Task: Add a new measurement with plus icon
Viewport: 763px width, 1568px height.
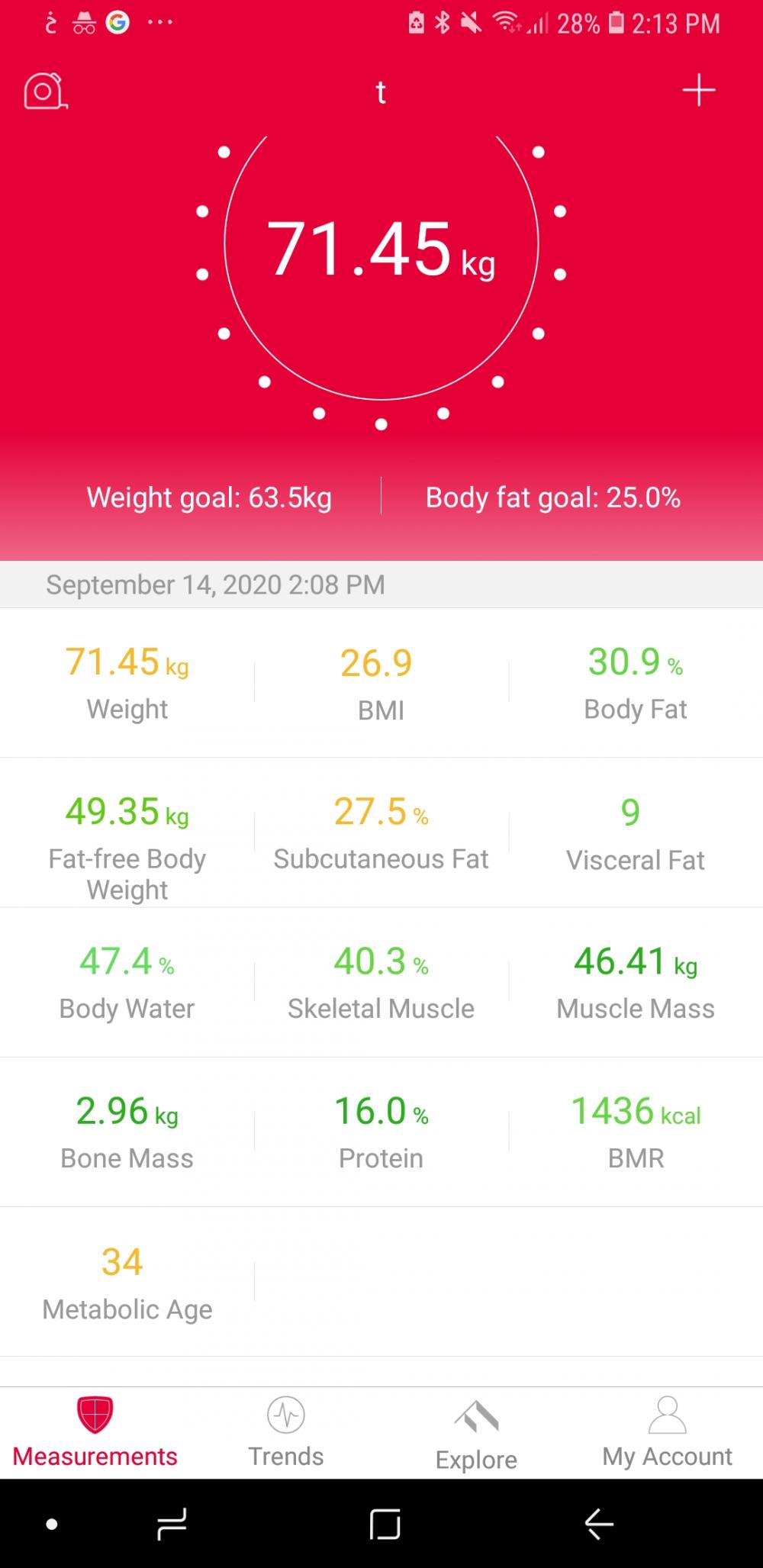Action: [698, 91]
